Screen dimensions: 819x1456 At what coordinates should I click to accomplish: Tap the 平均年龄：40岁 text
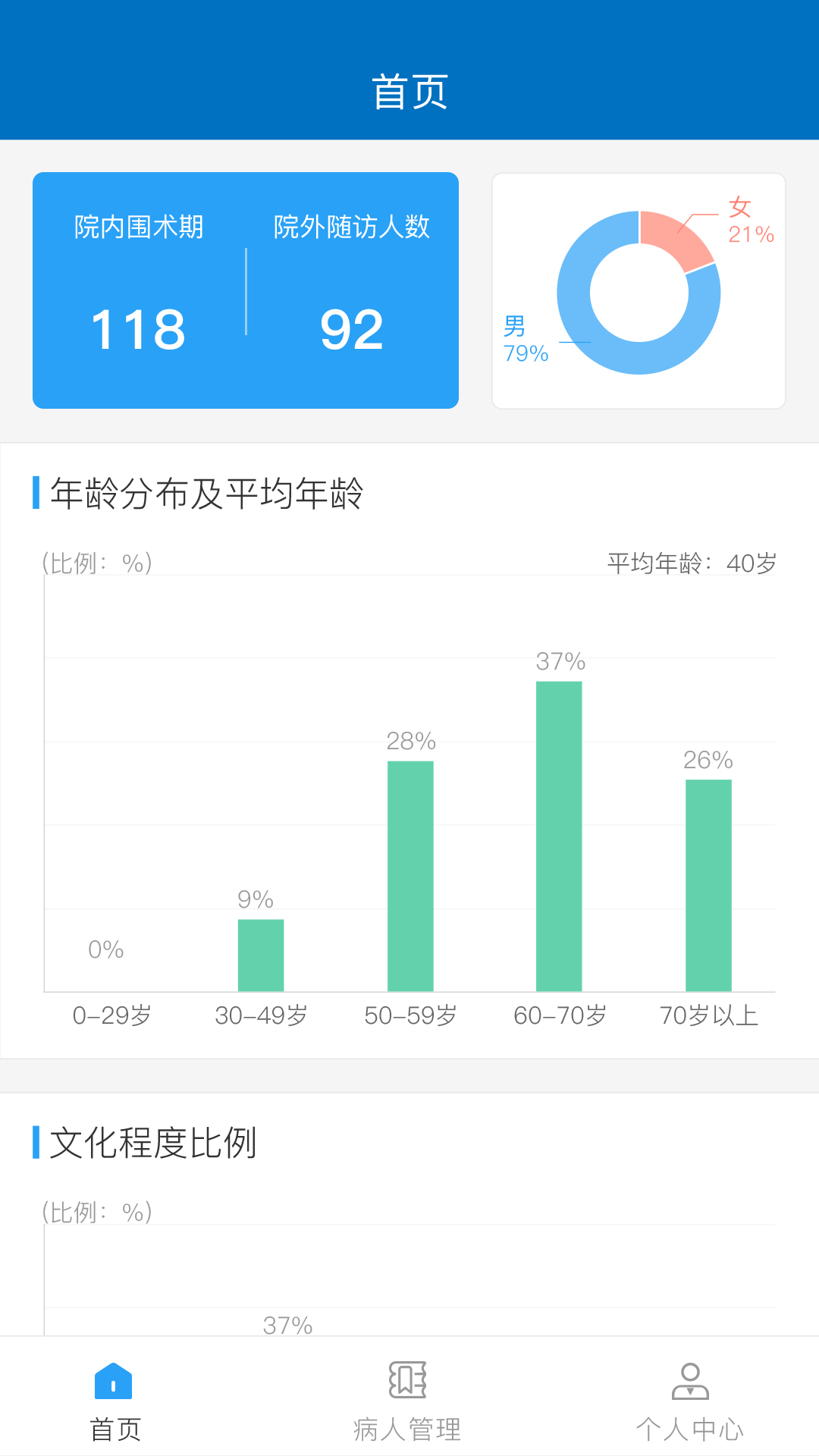692,562
